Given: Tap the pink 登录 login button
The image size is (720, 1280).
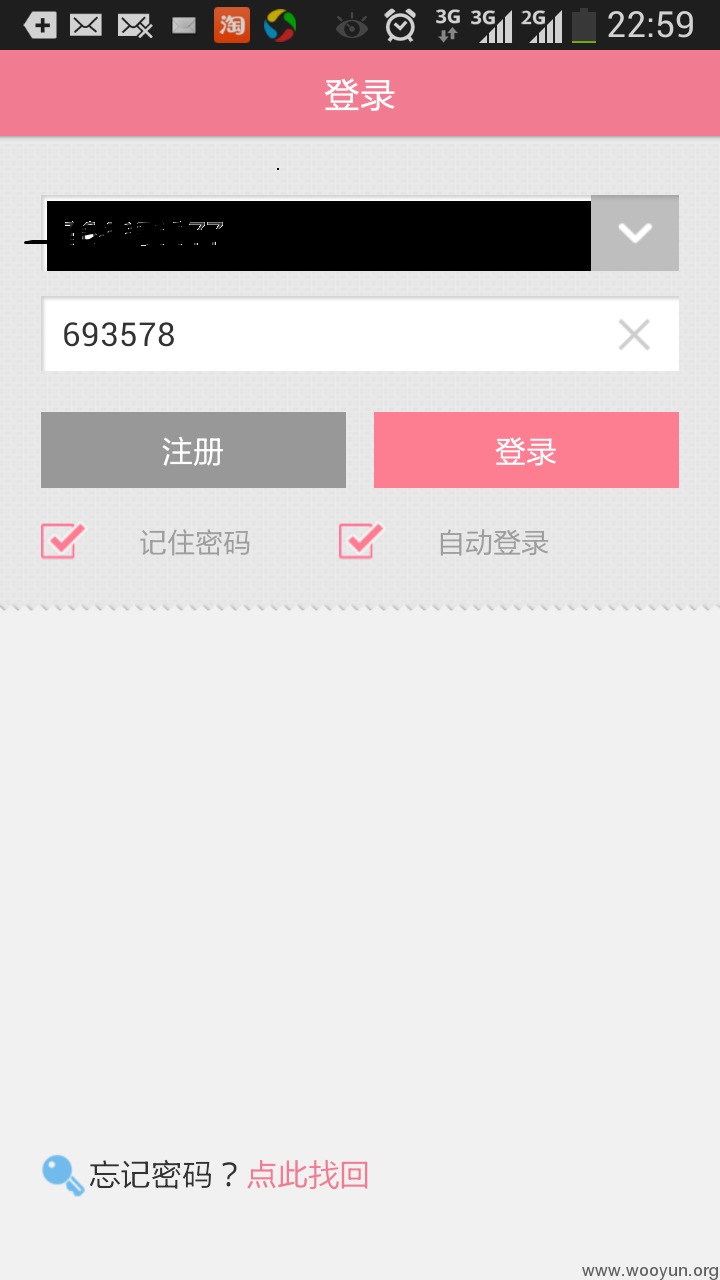Looking at the screenshot, I should 526,450.
